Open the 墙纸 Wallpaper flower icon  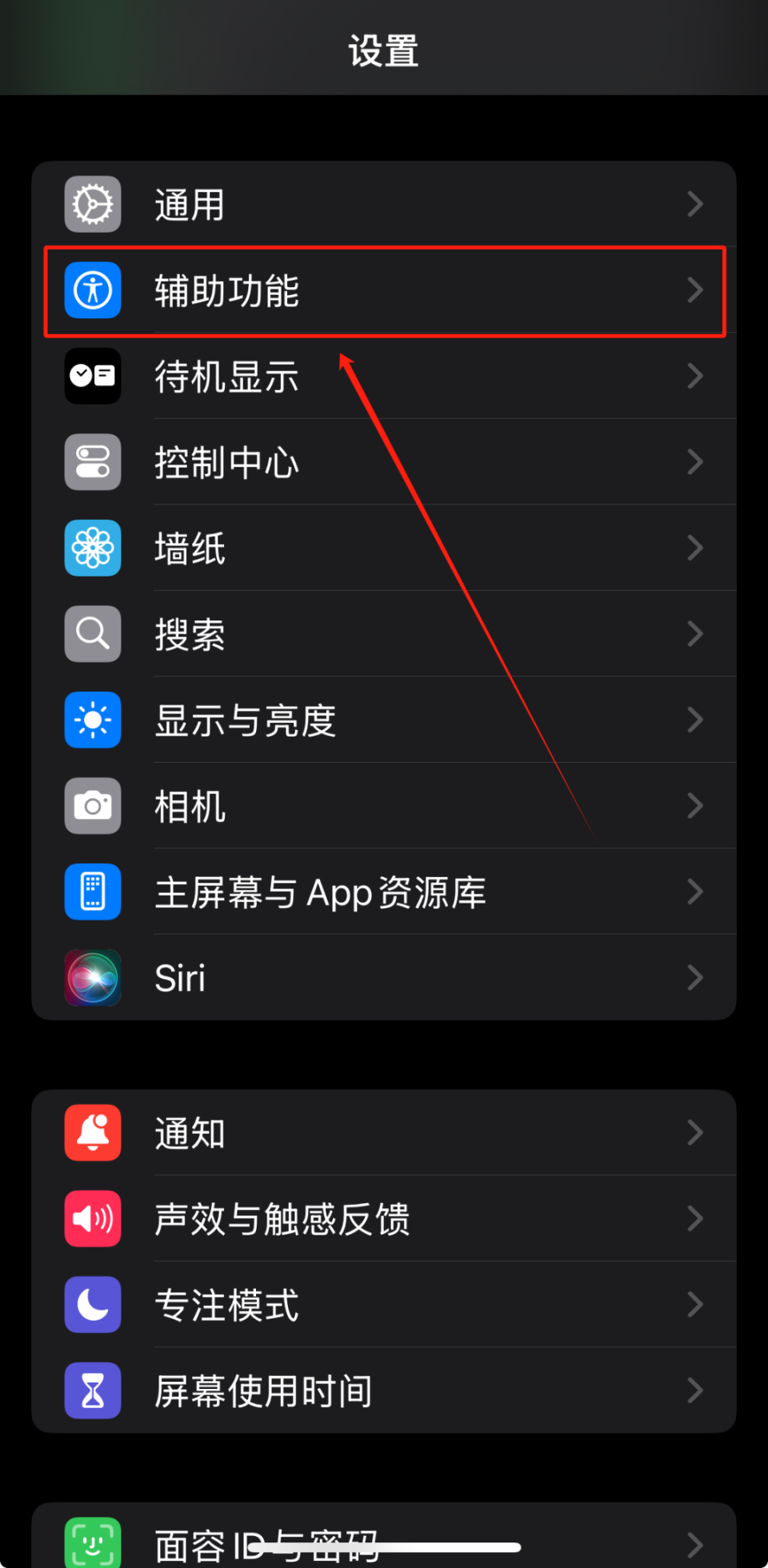pos(92,549)
